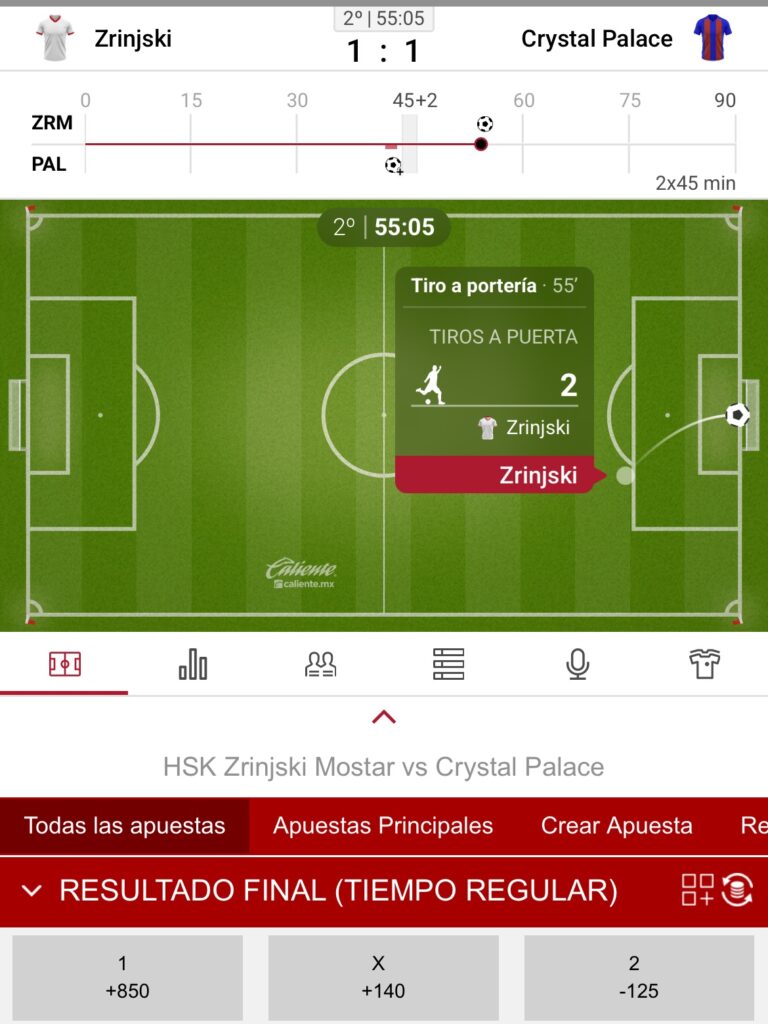Collapse the match tracker with the up chevron
768x1024 pixels.
384,717
